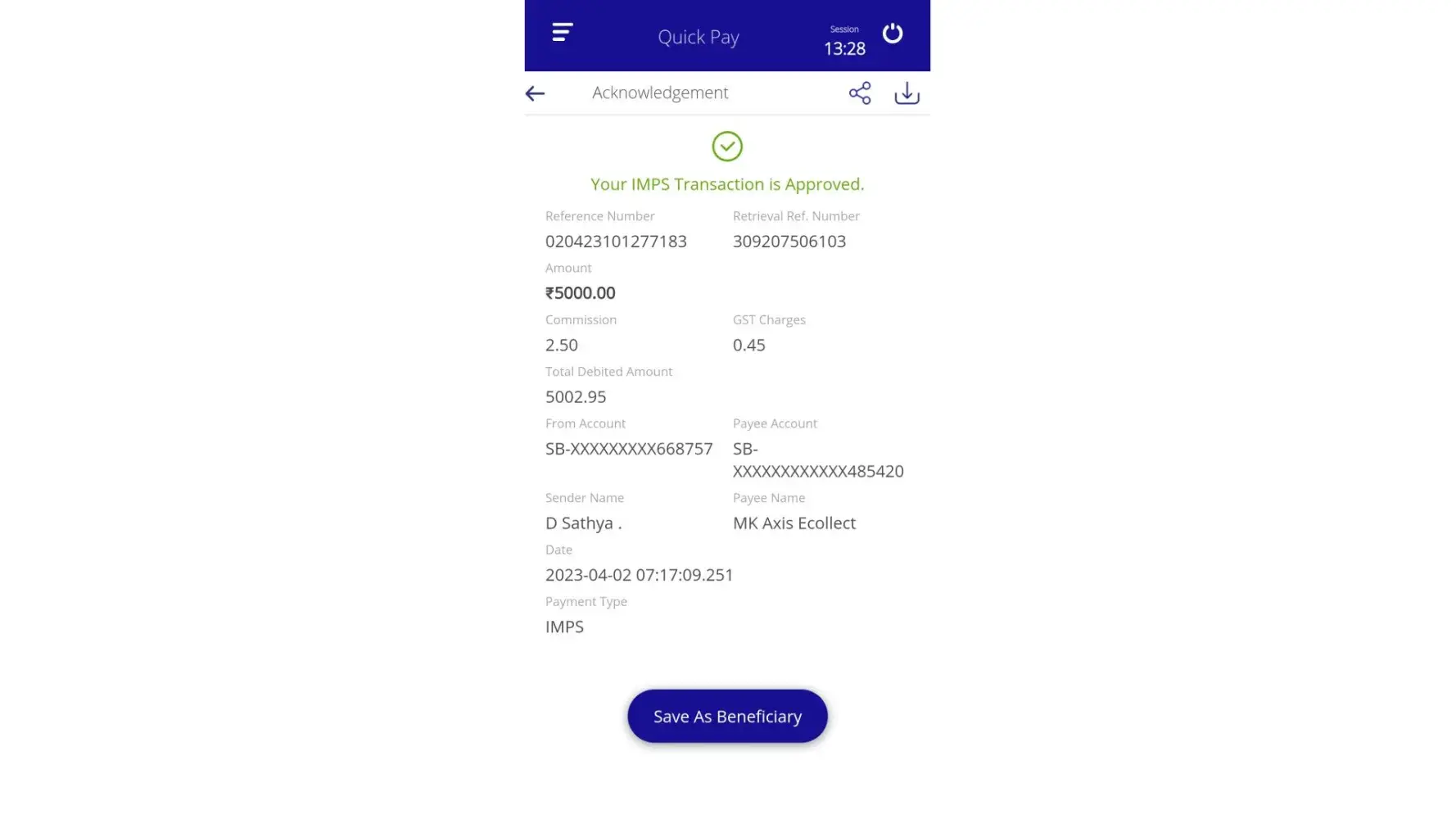Go back from Acknowledgement
The image size is (1456, 819).
535,93
